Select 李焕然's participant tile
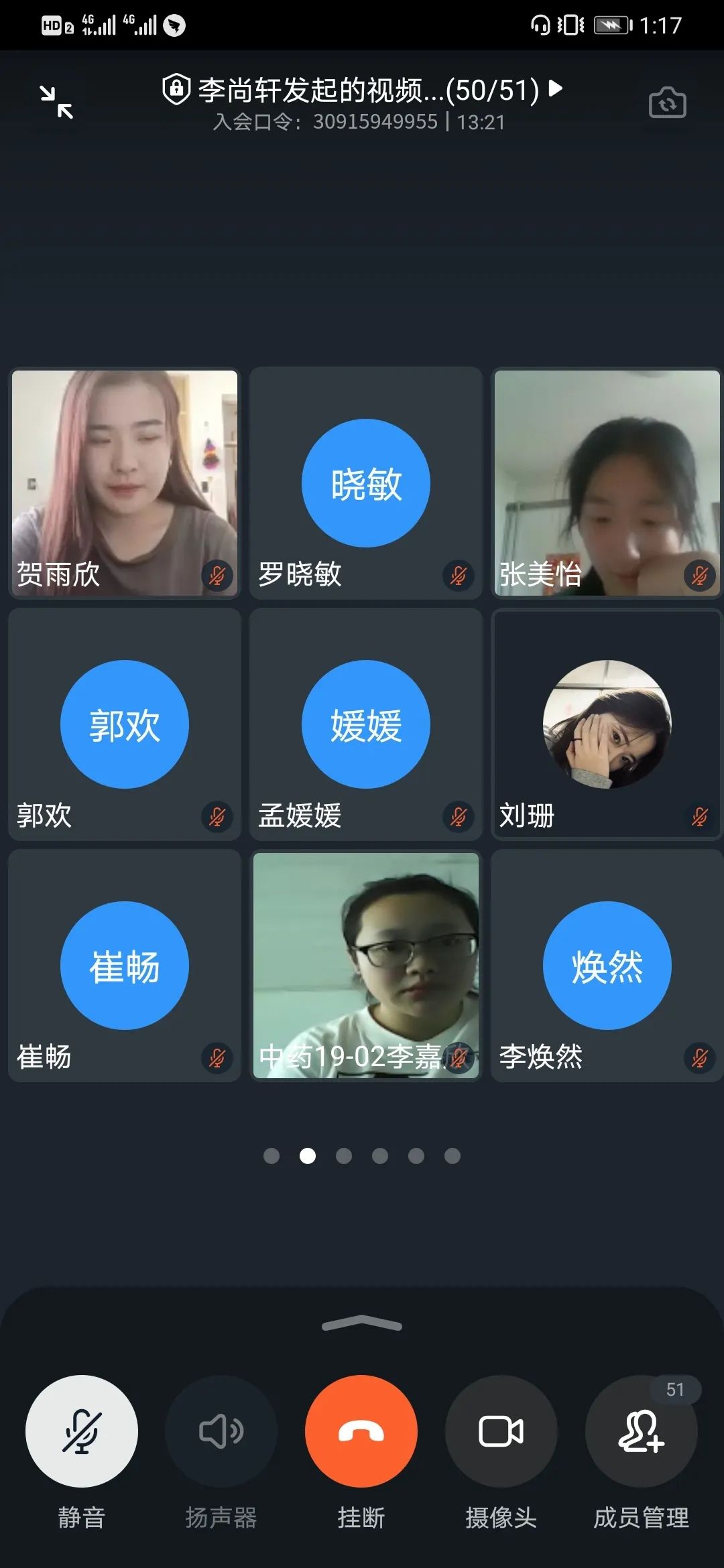Screen dimensions: 724x1568 [607, 966]
